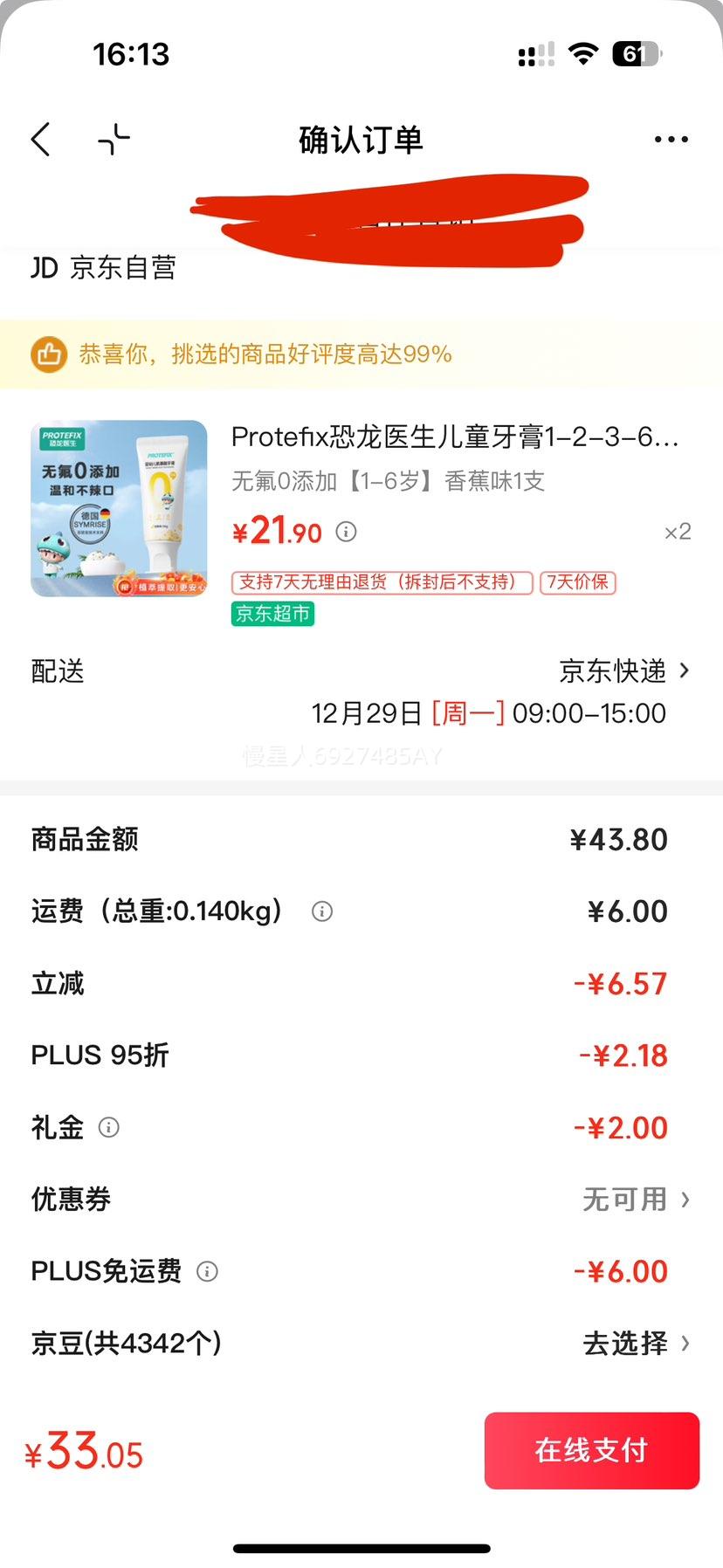Click the thumbs-up praise icon in yellow banner
Image resolution: width=723 pixels, height=1568 pixels.
48,354
